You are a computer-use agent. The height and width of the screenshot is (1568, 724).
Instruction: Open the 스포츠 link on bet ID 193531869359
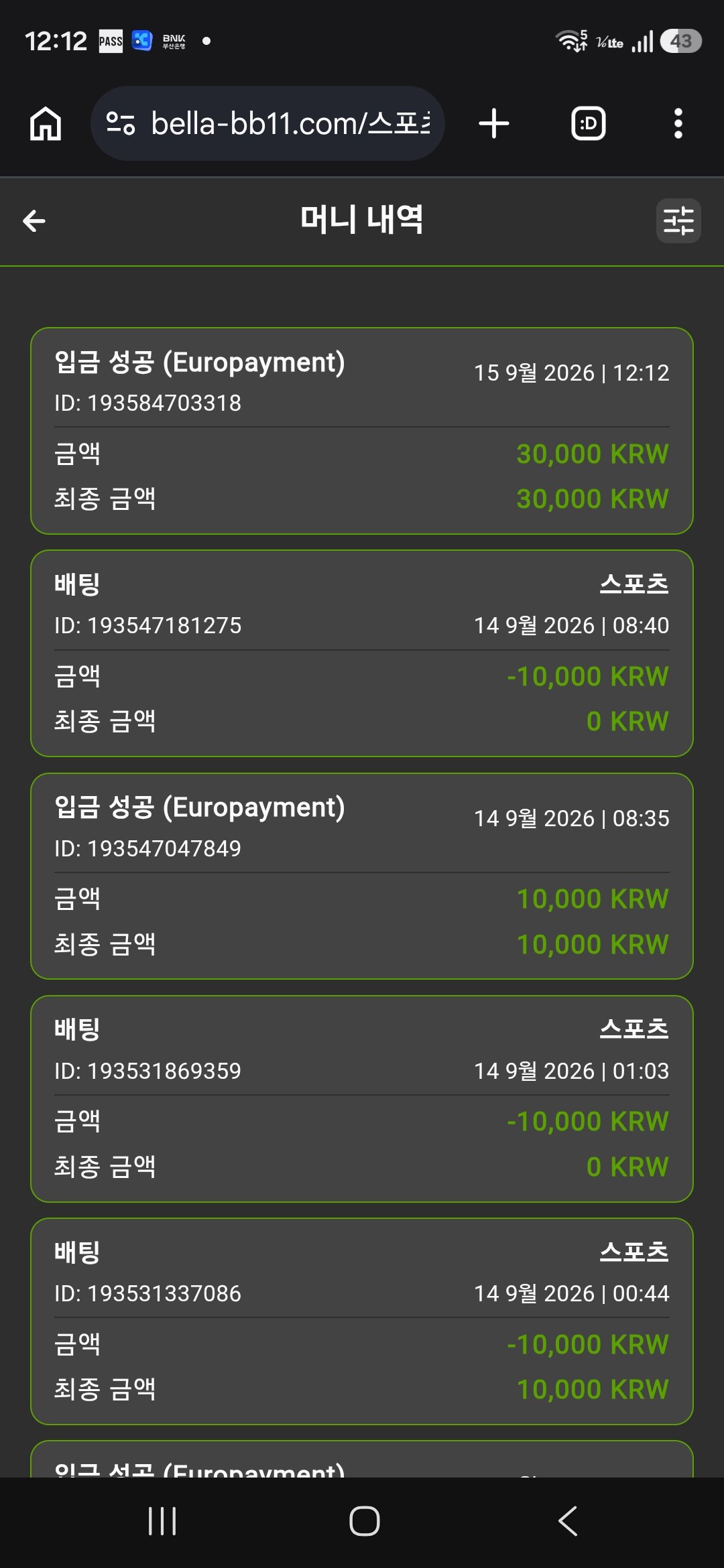click(x=634, y=1029)
